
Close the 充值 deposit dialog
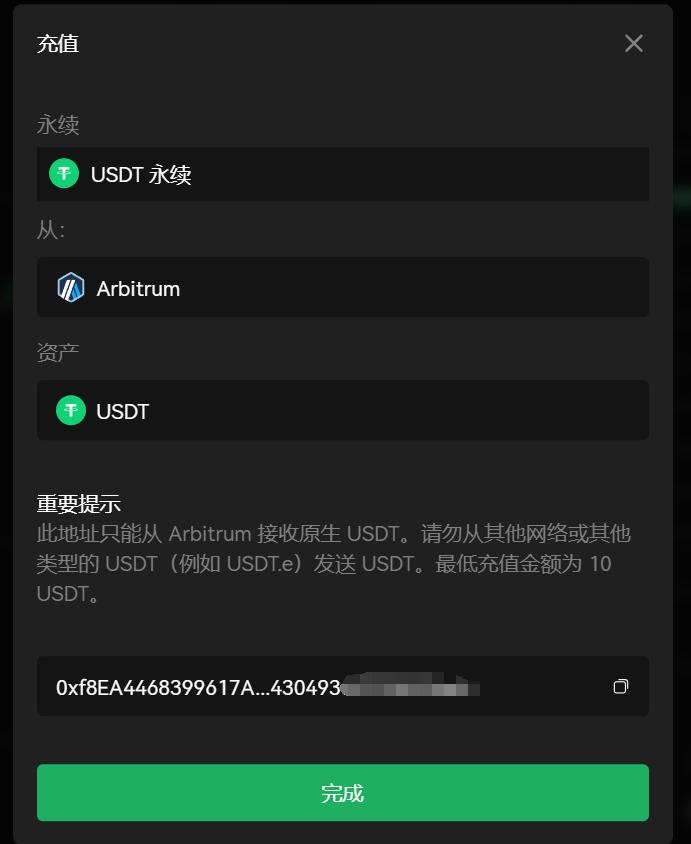click(x=633, y=43)
